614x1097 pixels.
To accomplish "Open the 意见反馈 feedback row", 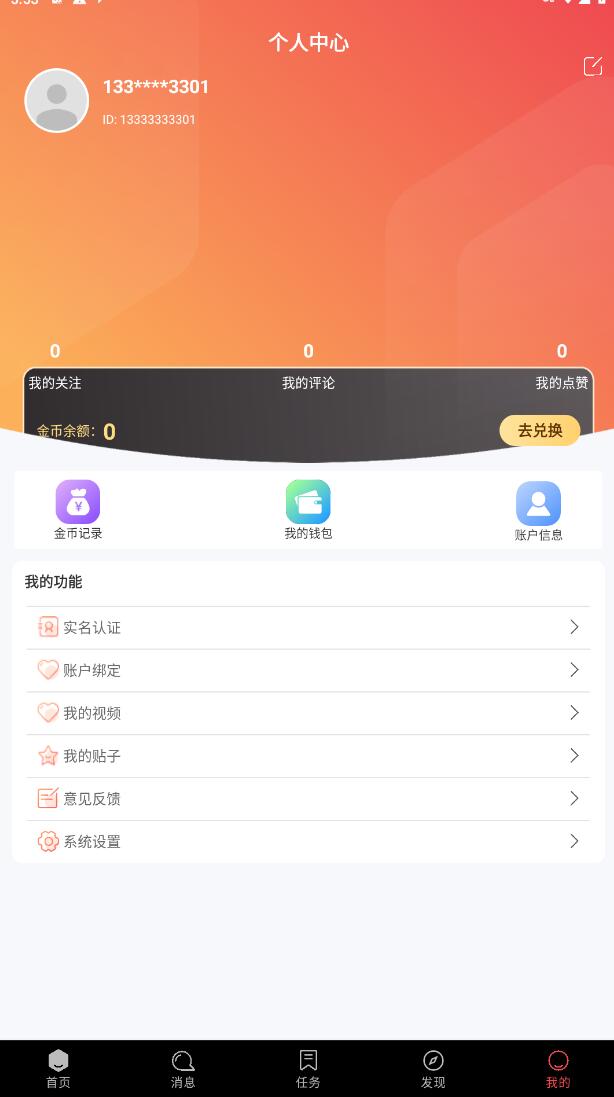I will (308, 798).
